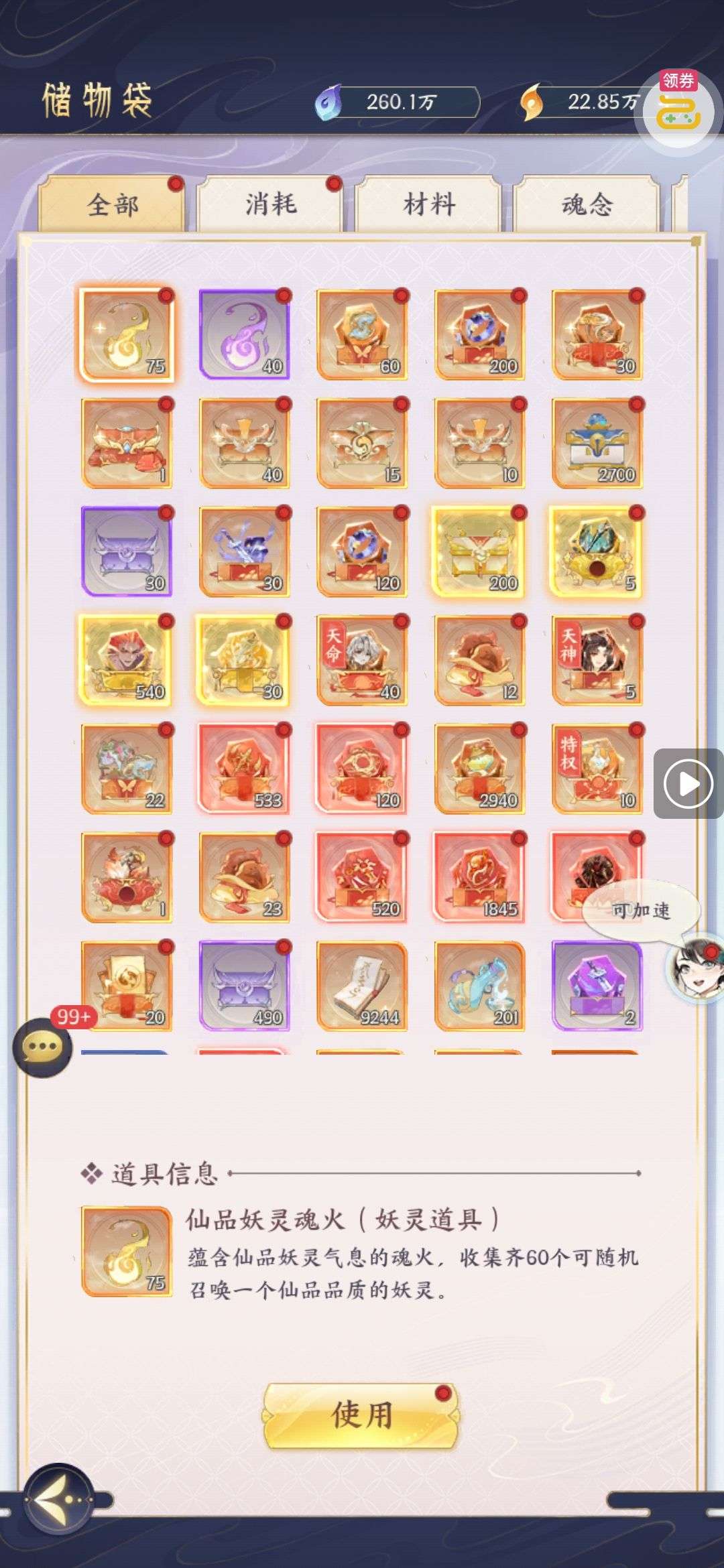Select the 天命 character item with 40

coord(362,660)
